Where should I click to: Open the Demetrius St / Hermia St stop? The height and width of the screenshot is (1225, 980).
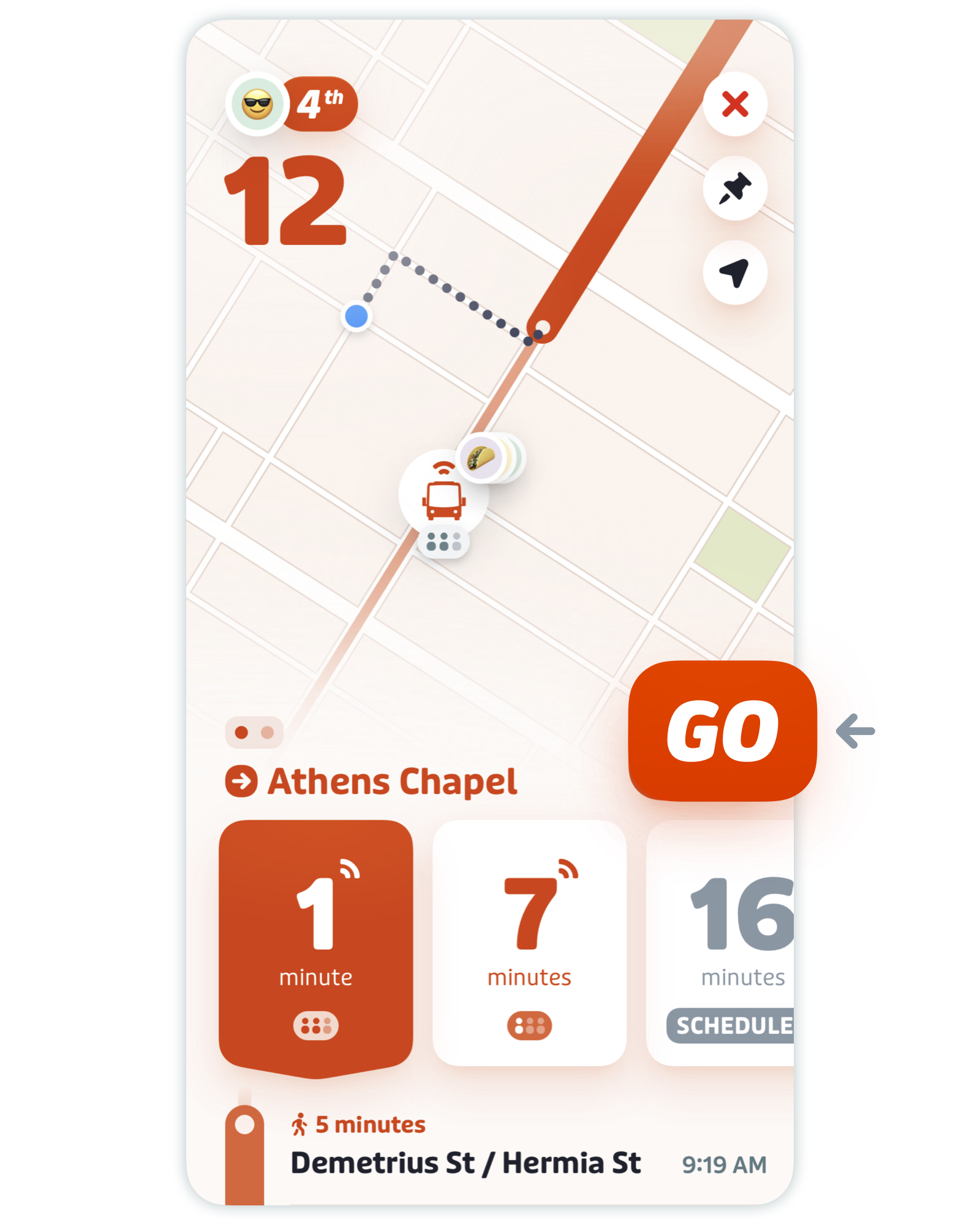466,1163
